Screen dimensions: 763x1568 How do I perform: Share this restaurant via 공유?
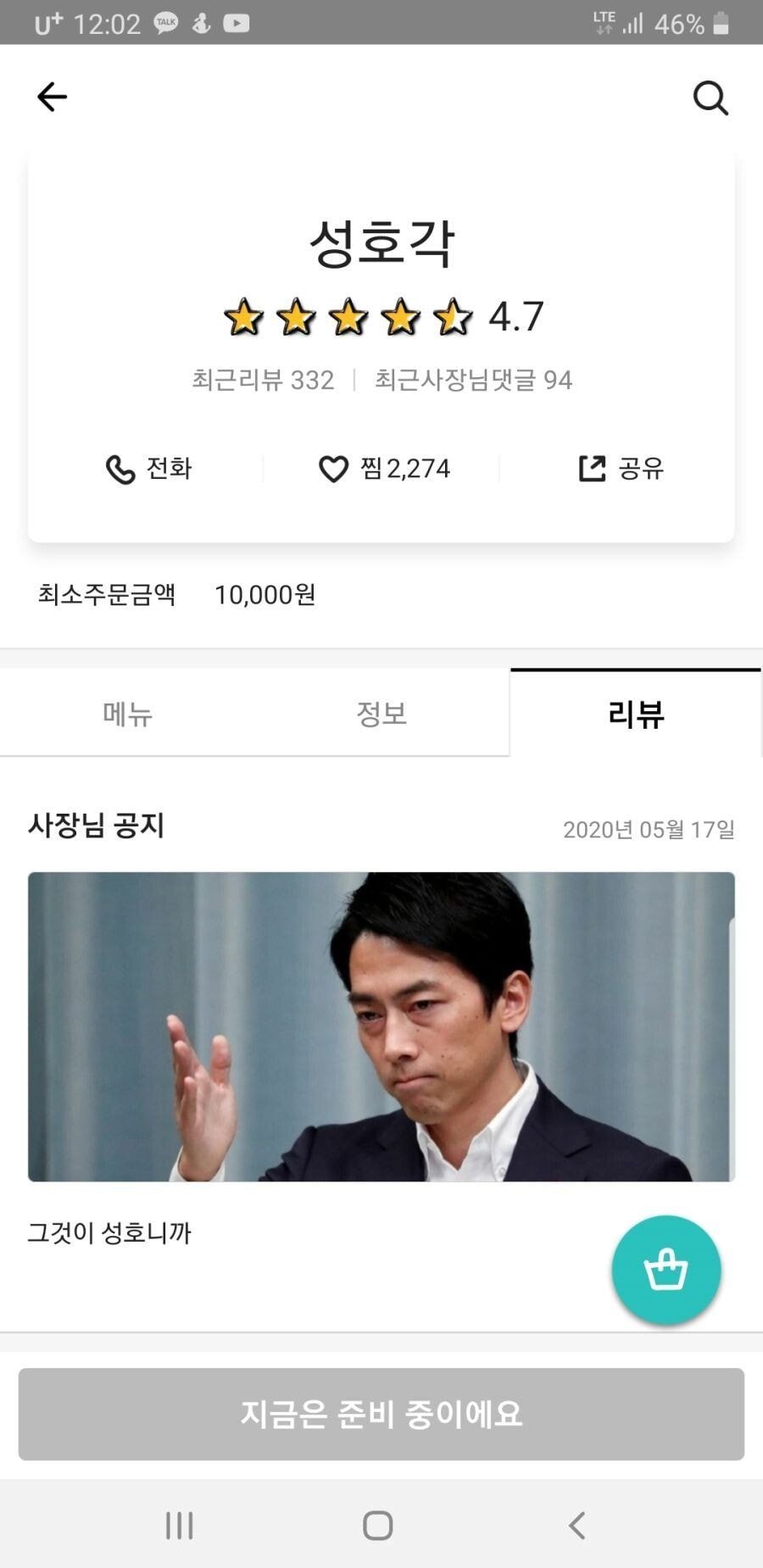click(x=621, y=468)
